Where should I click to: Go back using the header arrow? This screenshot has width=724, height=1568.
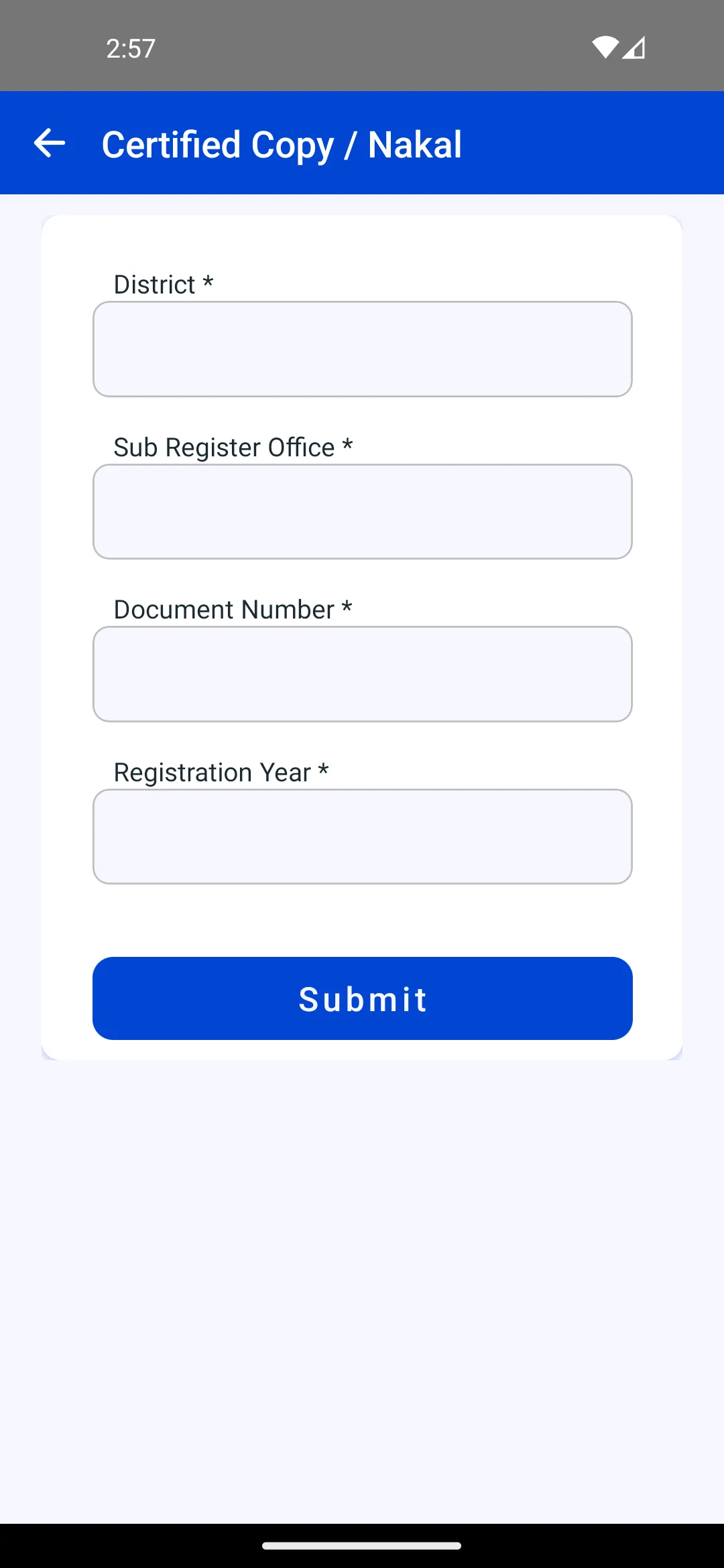[50, 143]
